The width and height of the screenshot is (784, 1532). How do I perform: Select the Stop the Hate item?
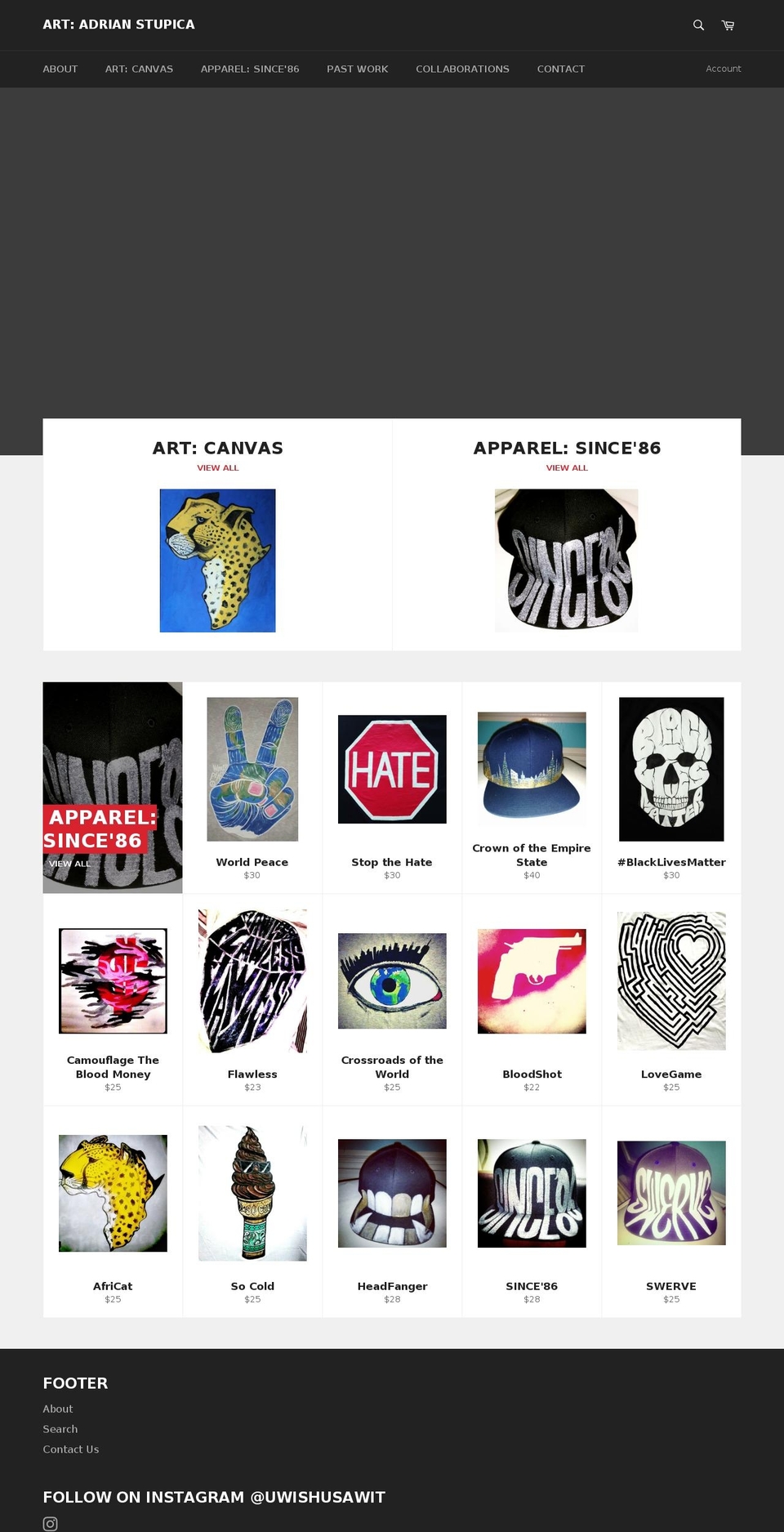392,769
